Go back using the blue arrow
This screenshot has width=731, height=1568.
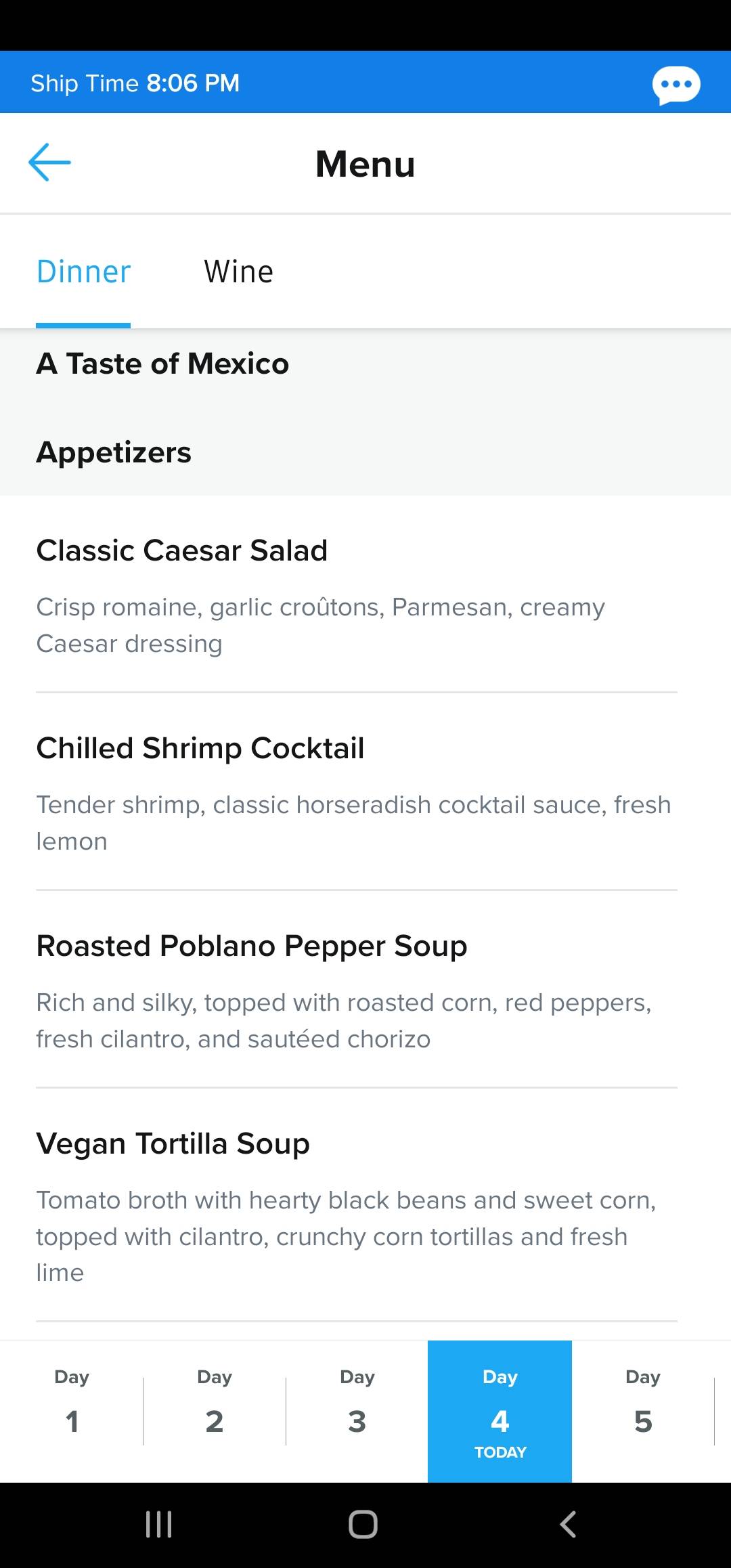49,162
